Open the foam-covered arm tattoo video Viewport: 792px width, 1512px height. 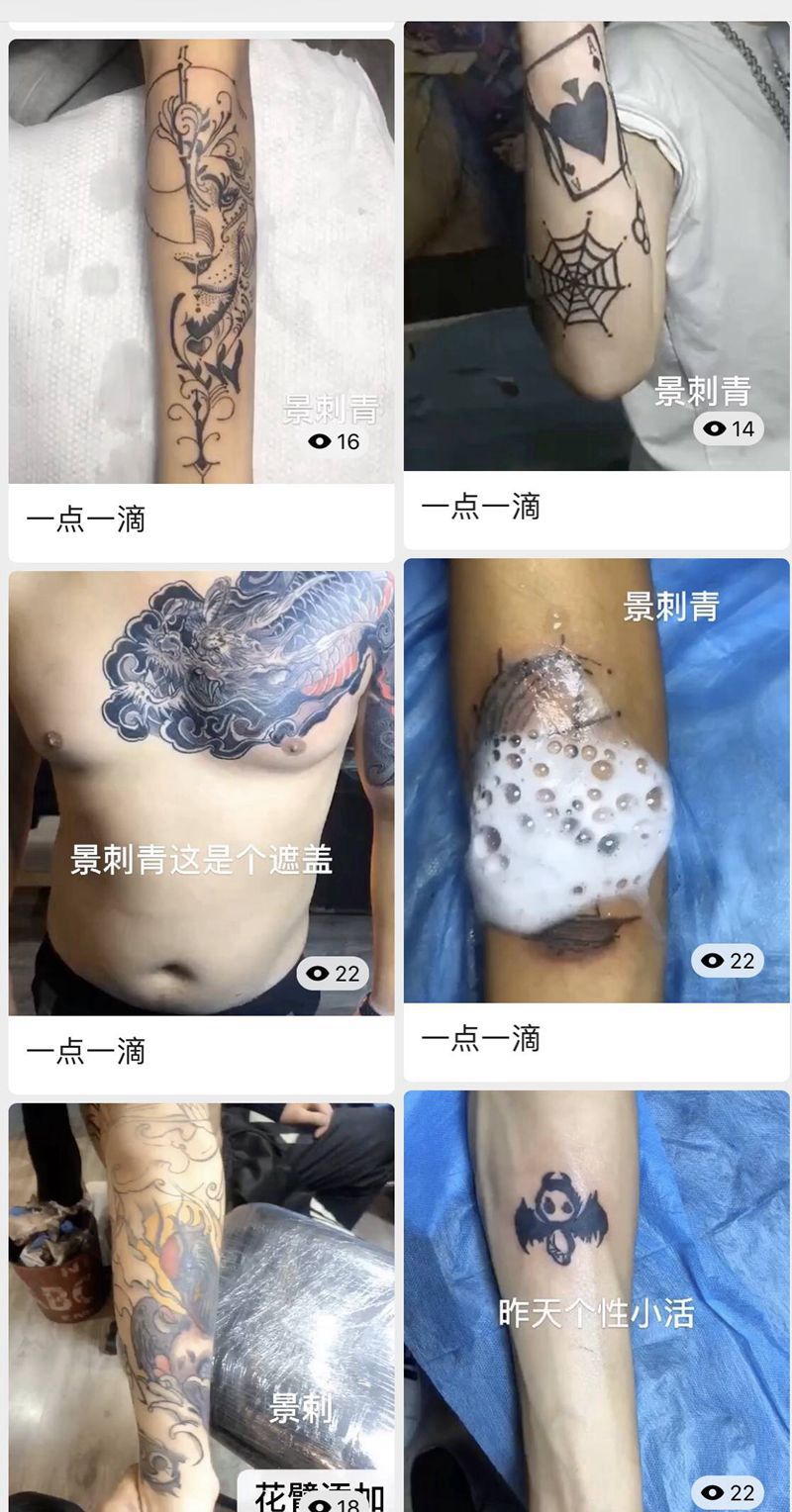tap(596, 782)
